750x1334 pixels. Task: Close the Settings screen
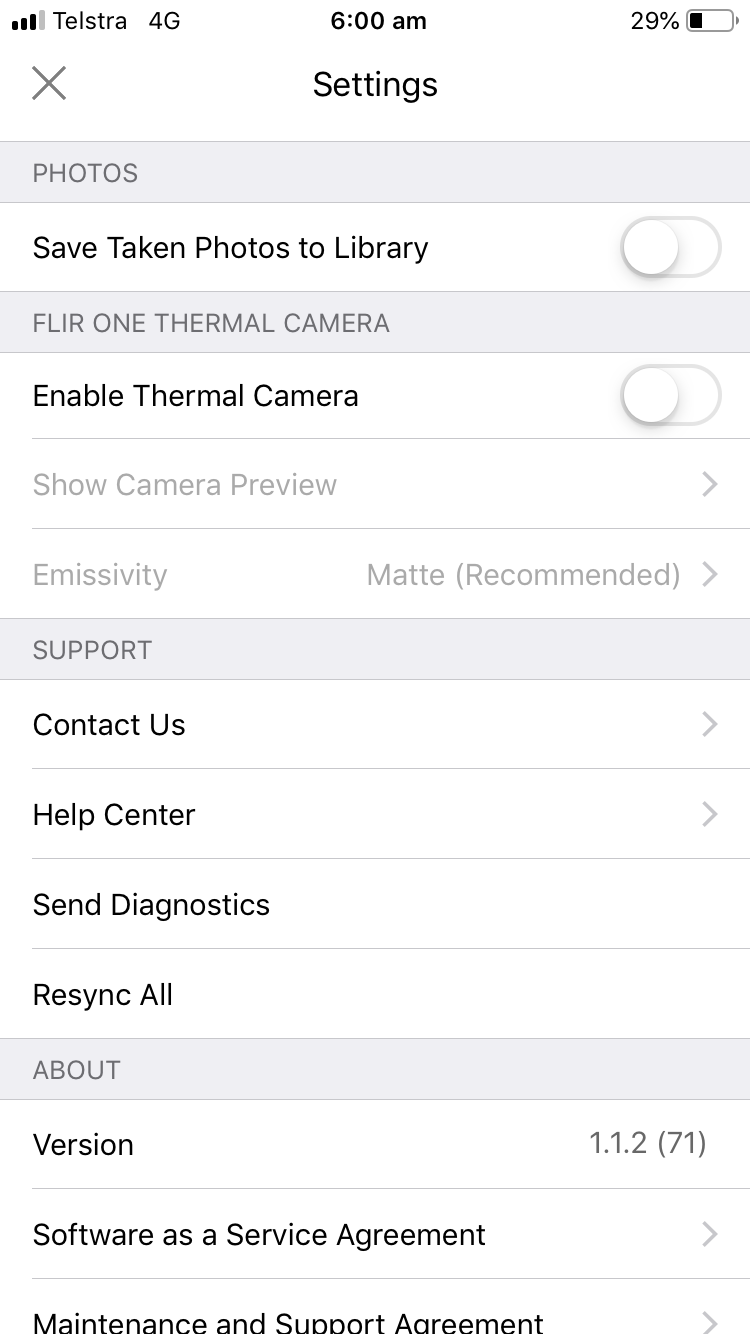(49, 84)
